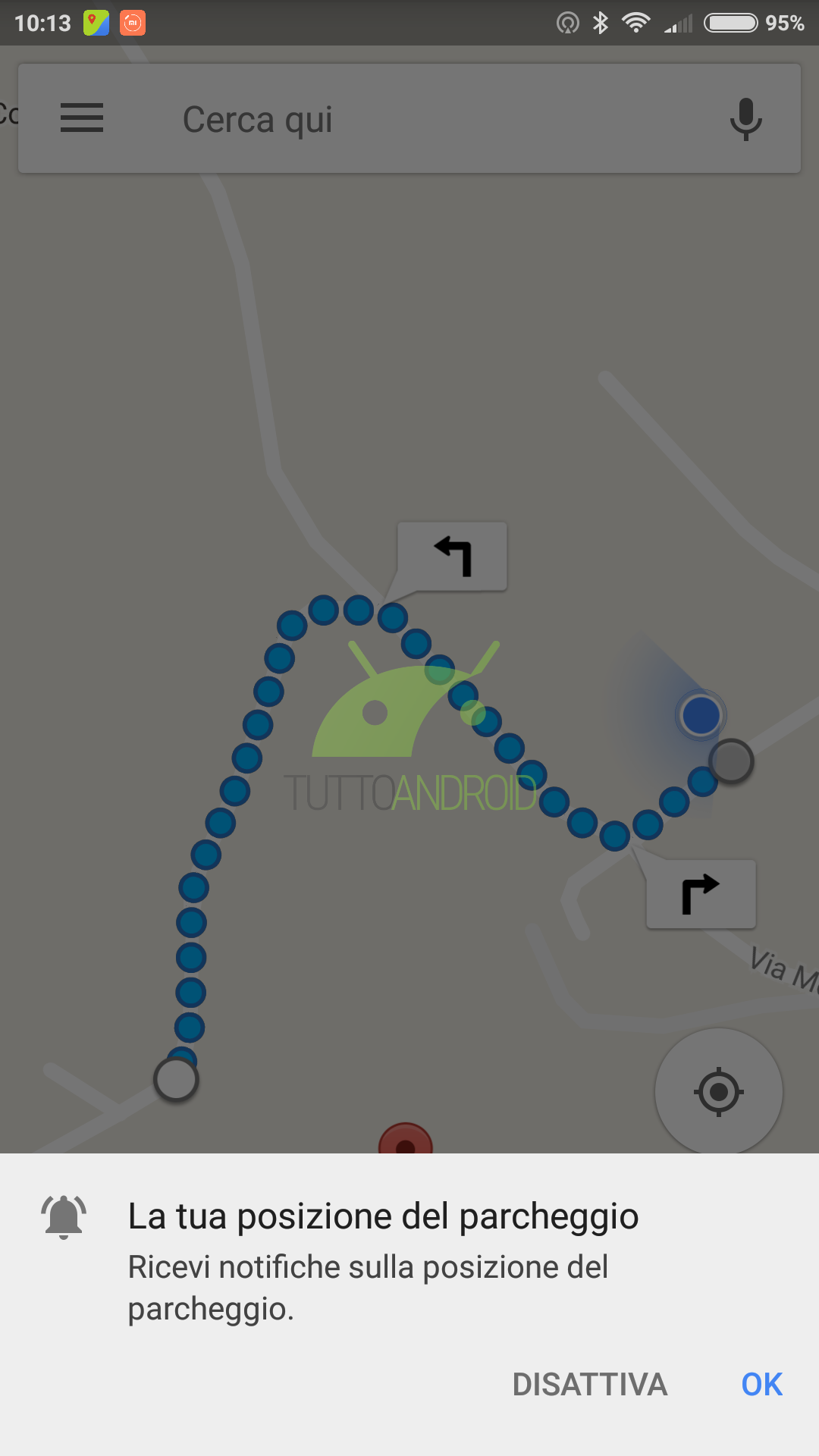Image resolution: width=819 pixels, height=1456 pixels.
Task: Open the hamburger menu drawer
Action: 82,118
